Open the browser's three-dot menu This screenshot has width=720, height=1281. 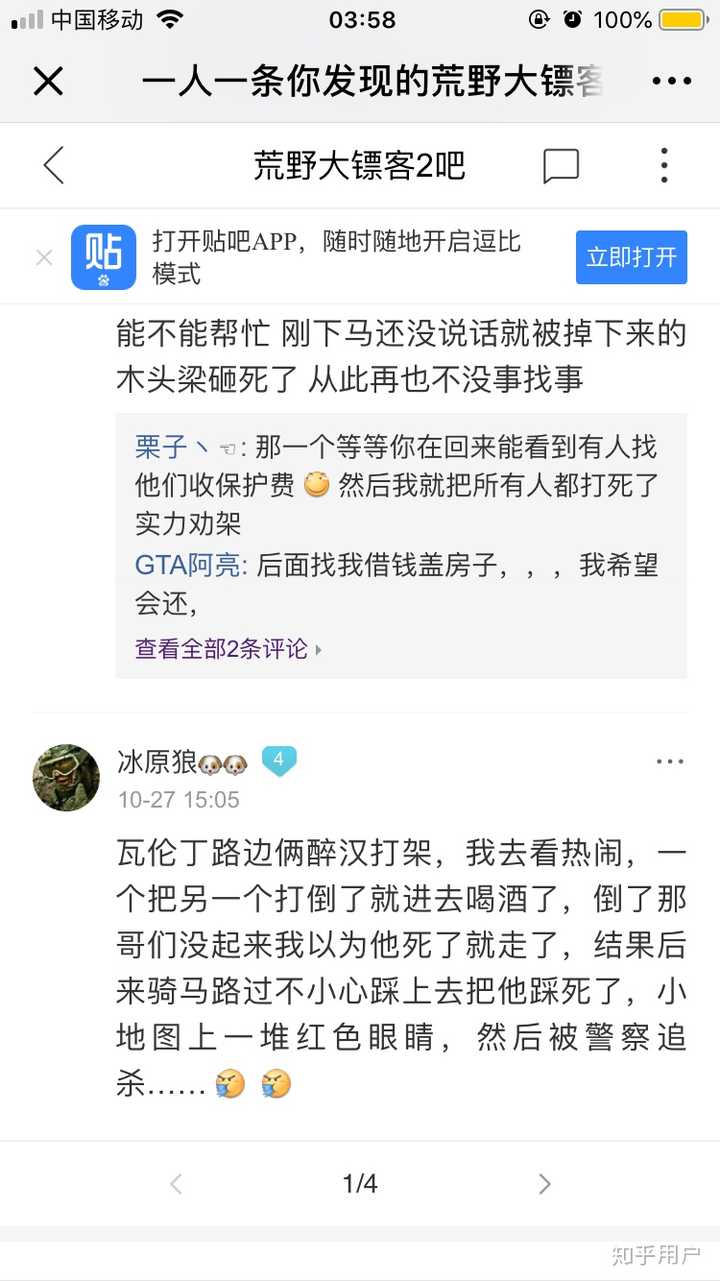[x=671, y=81]
